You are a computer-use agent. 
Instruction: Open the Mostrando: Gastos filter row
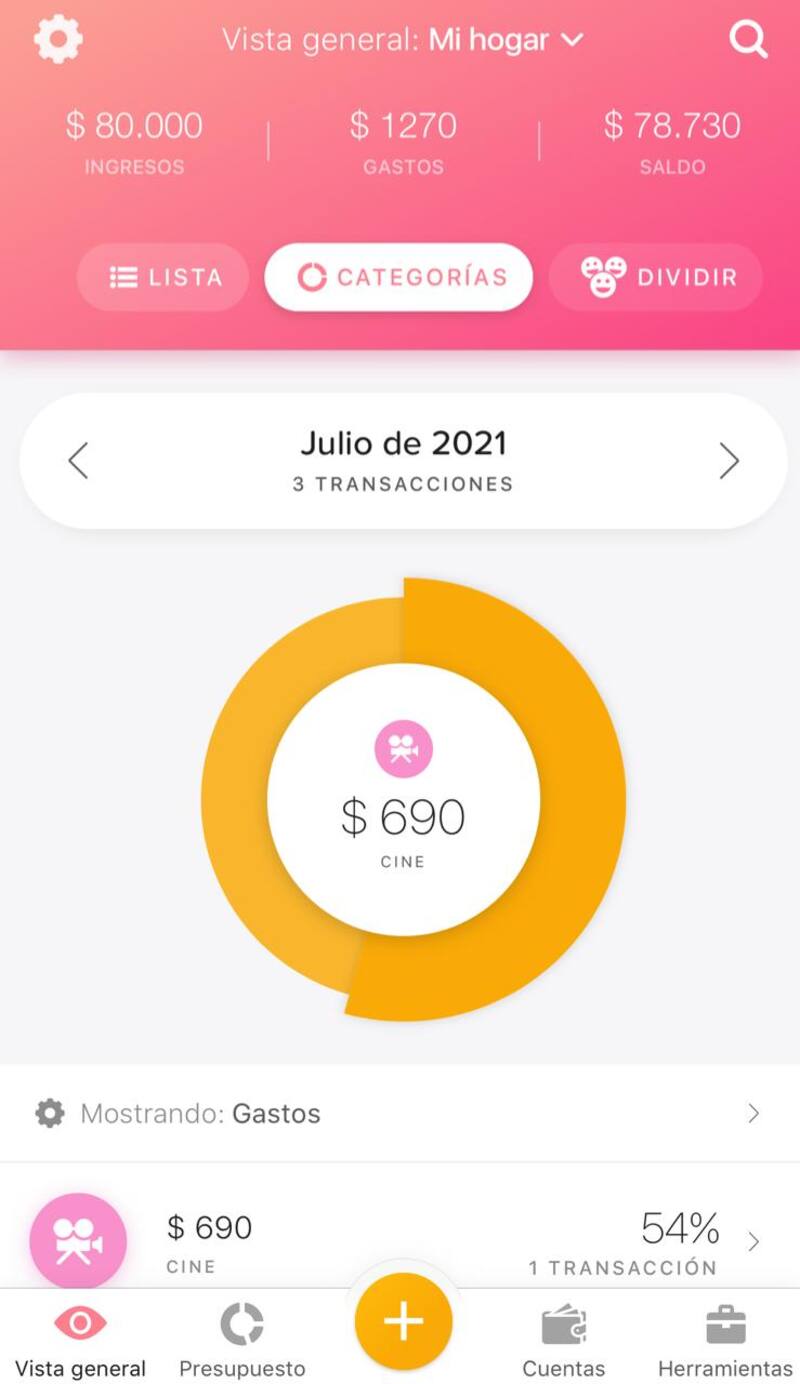(400, 1113)
